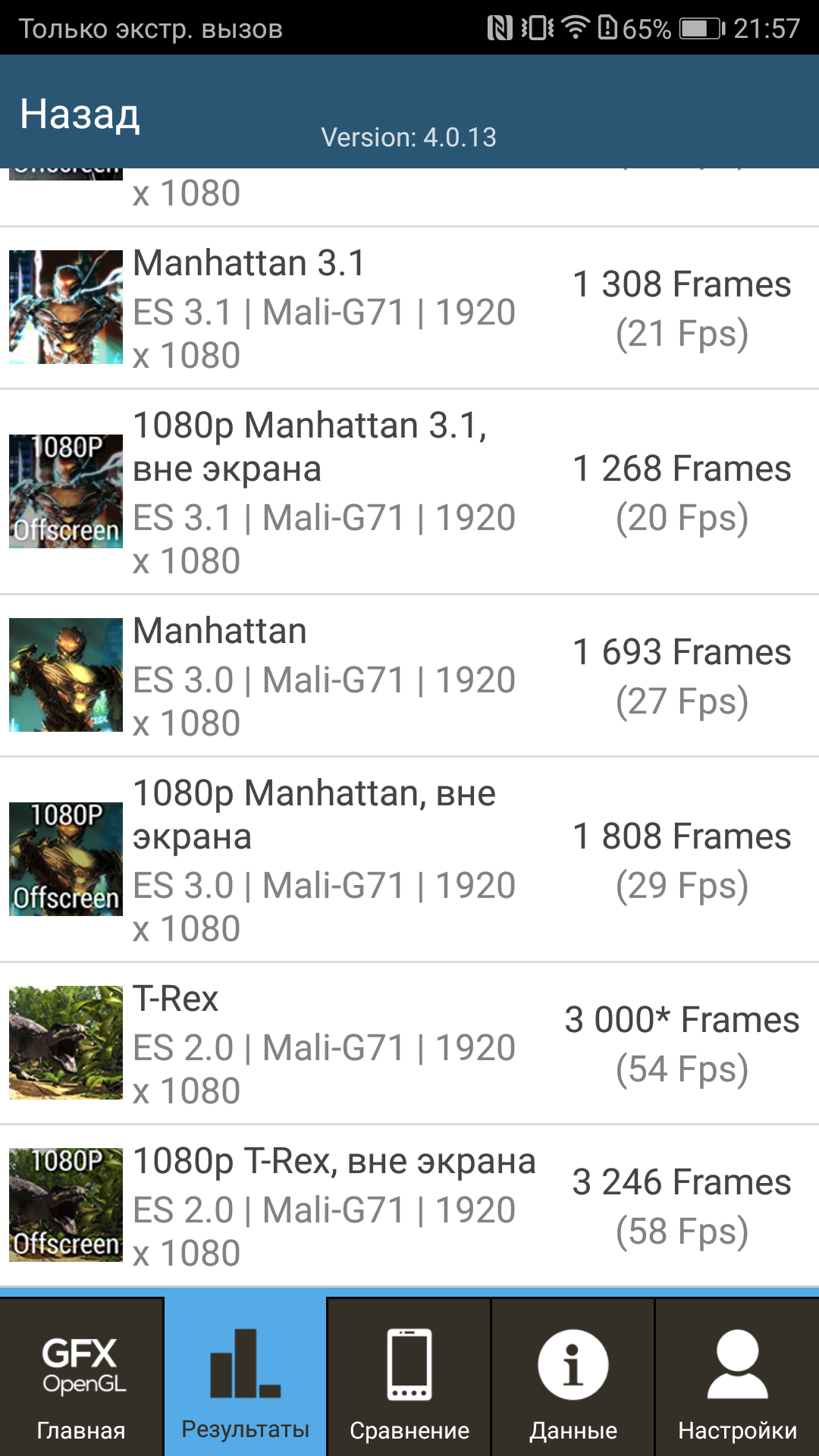
Task: Open the Сравнение tab
Action: click(409, 1378)
